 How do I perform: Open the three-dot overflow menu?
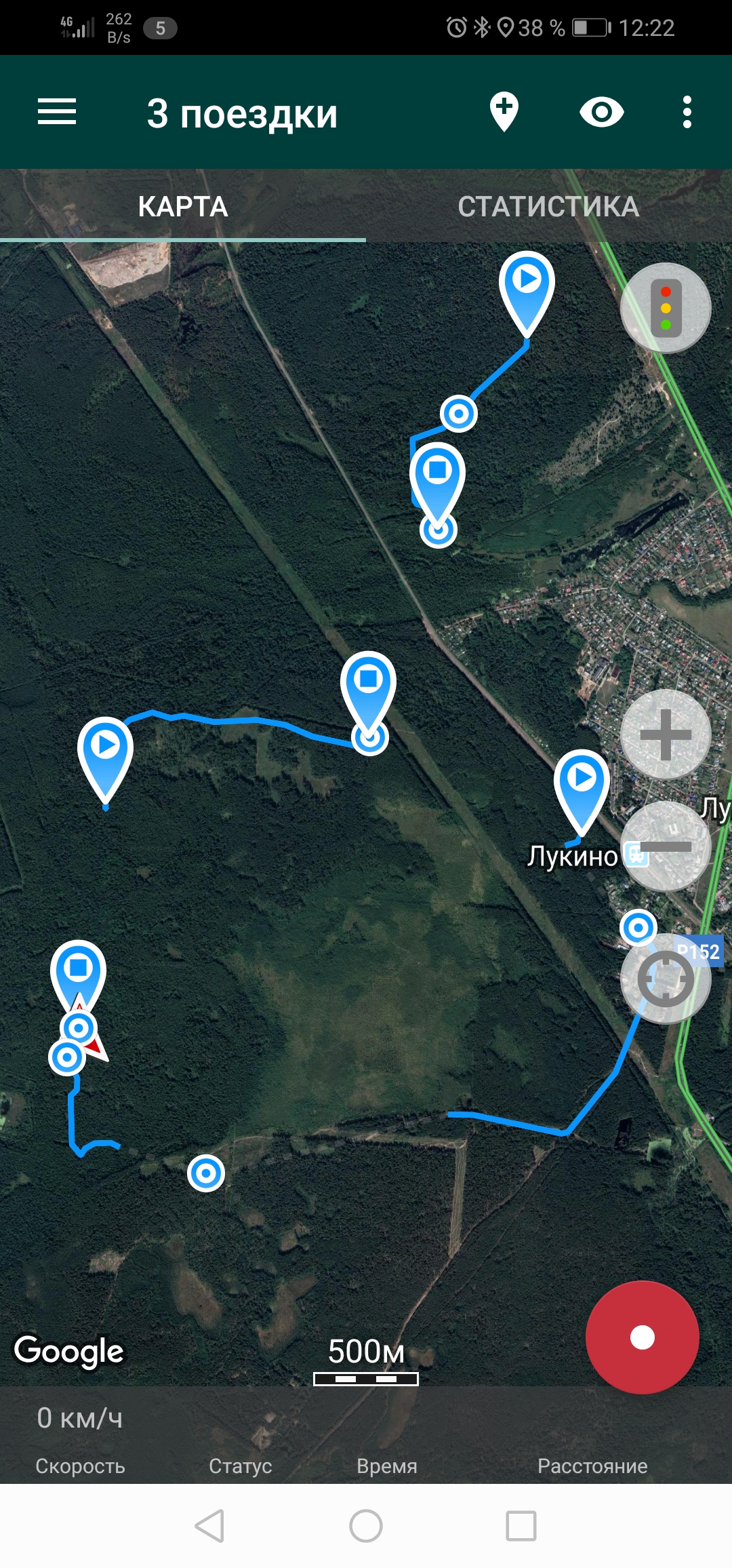(x=687, y=112)
